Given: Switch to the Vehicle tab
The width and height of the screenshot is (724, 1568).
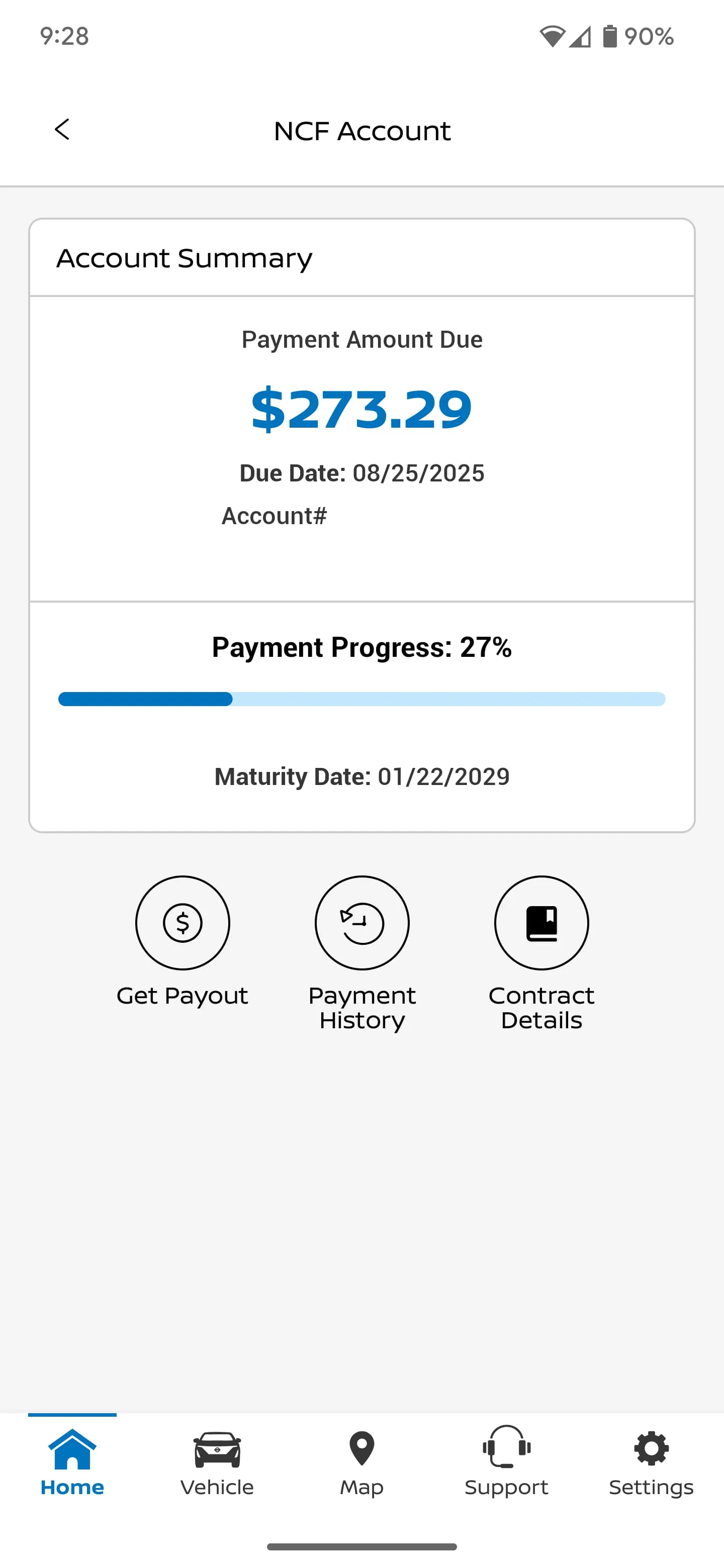Looking at the screenshot, I should pyautogui.click(x=217, y=1462).
